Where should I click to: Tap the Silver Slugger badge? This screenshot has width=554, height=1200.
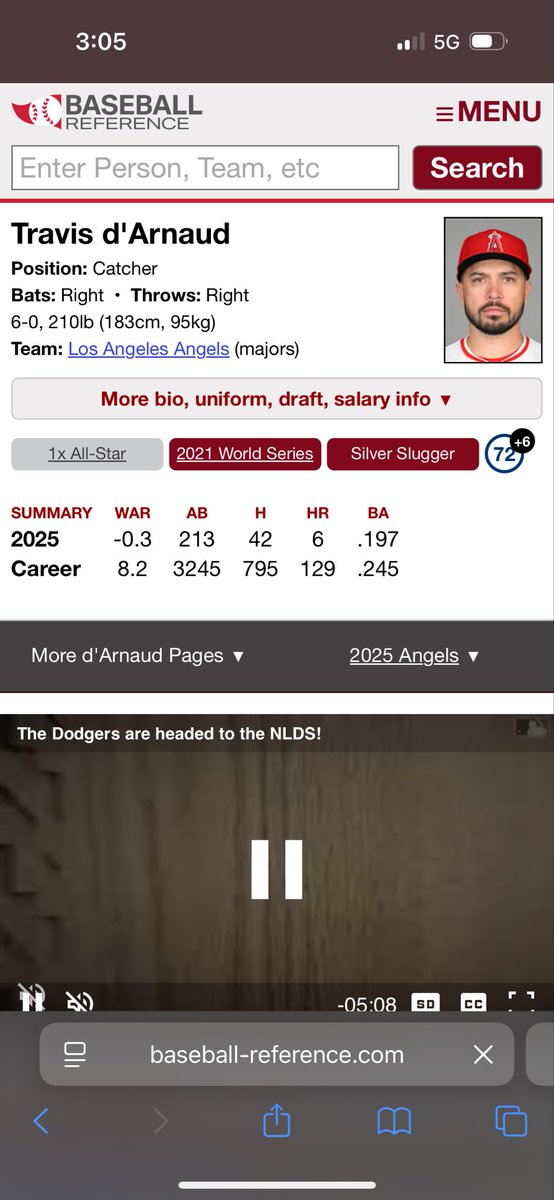click(403, 453)
